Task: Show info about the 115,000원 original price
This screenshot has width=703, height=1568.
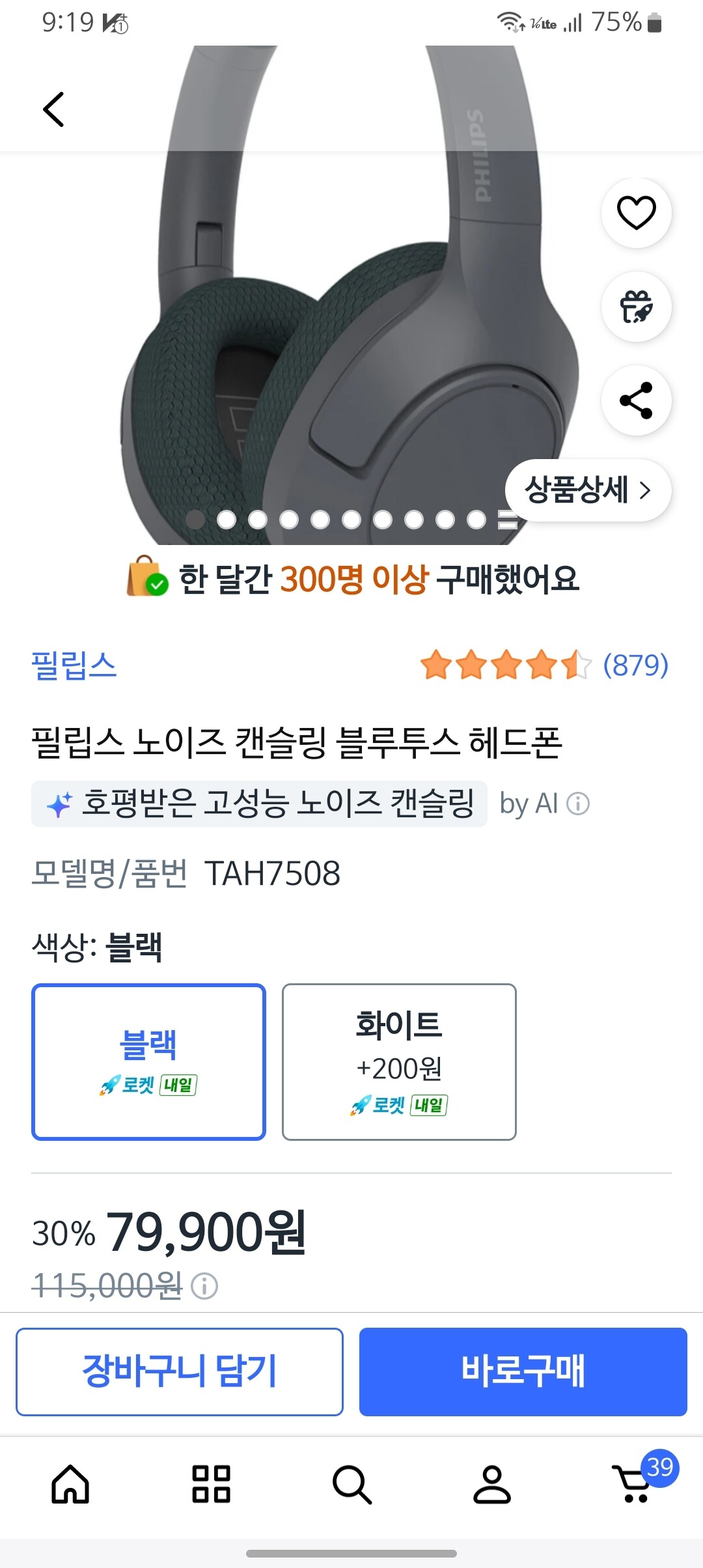Action: [204, 1286]
